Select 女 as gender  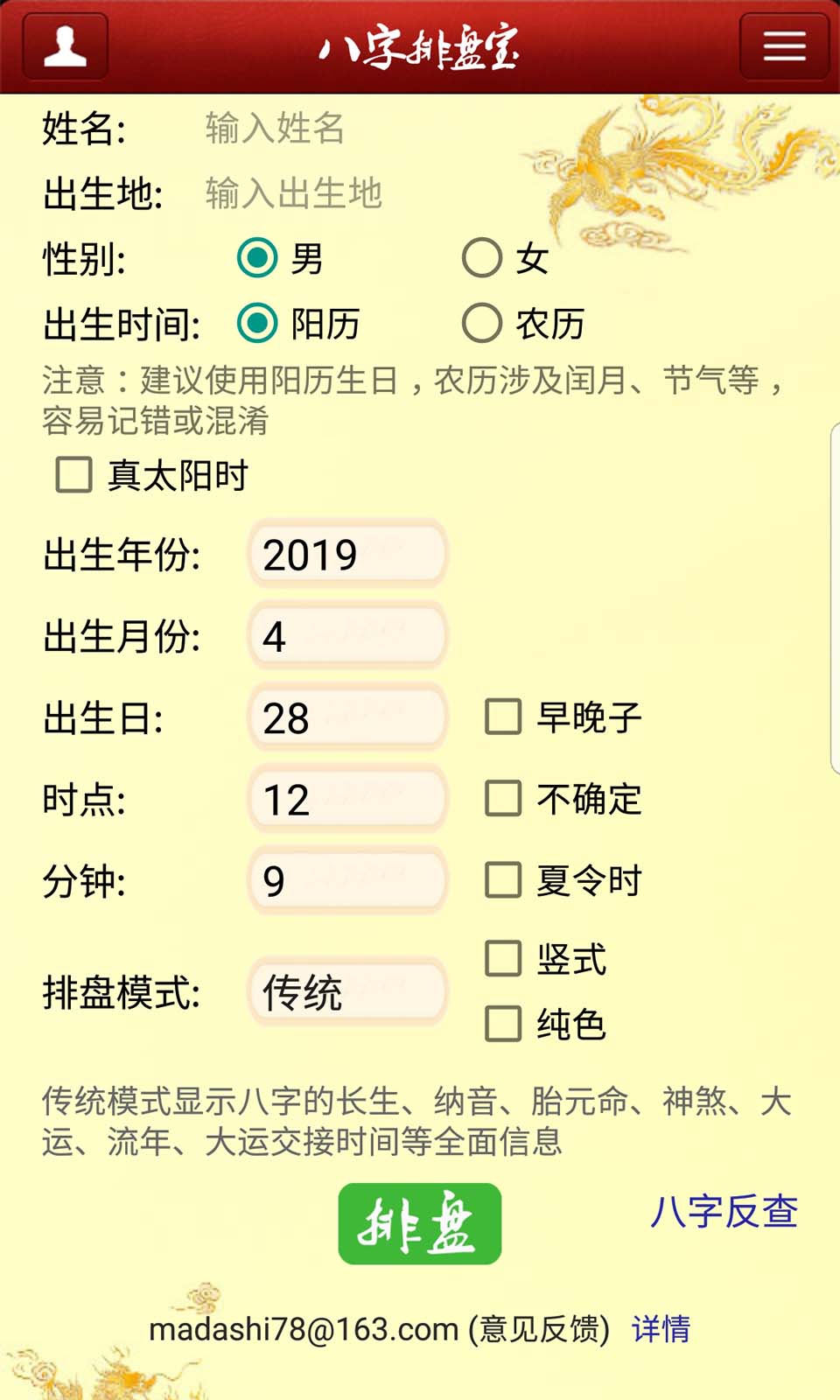482,258
